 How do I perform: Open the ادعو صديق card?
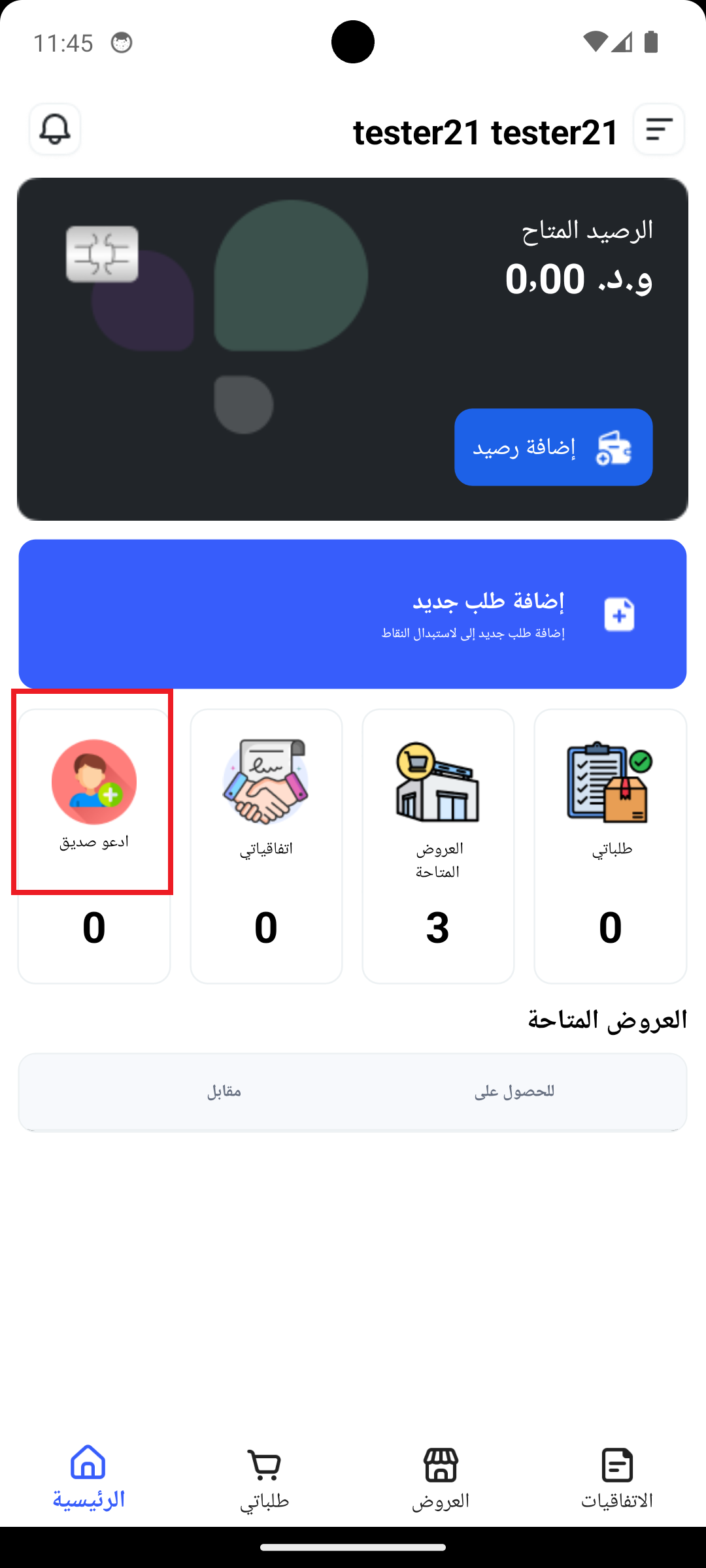(x=93, y=845)
